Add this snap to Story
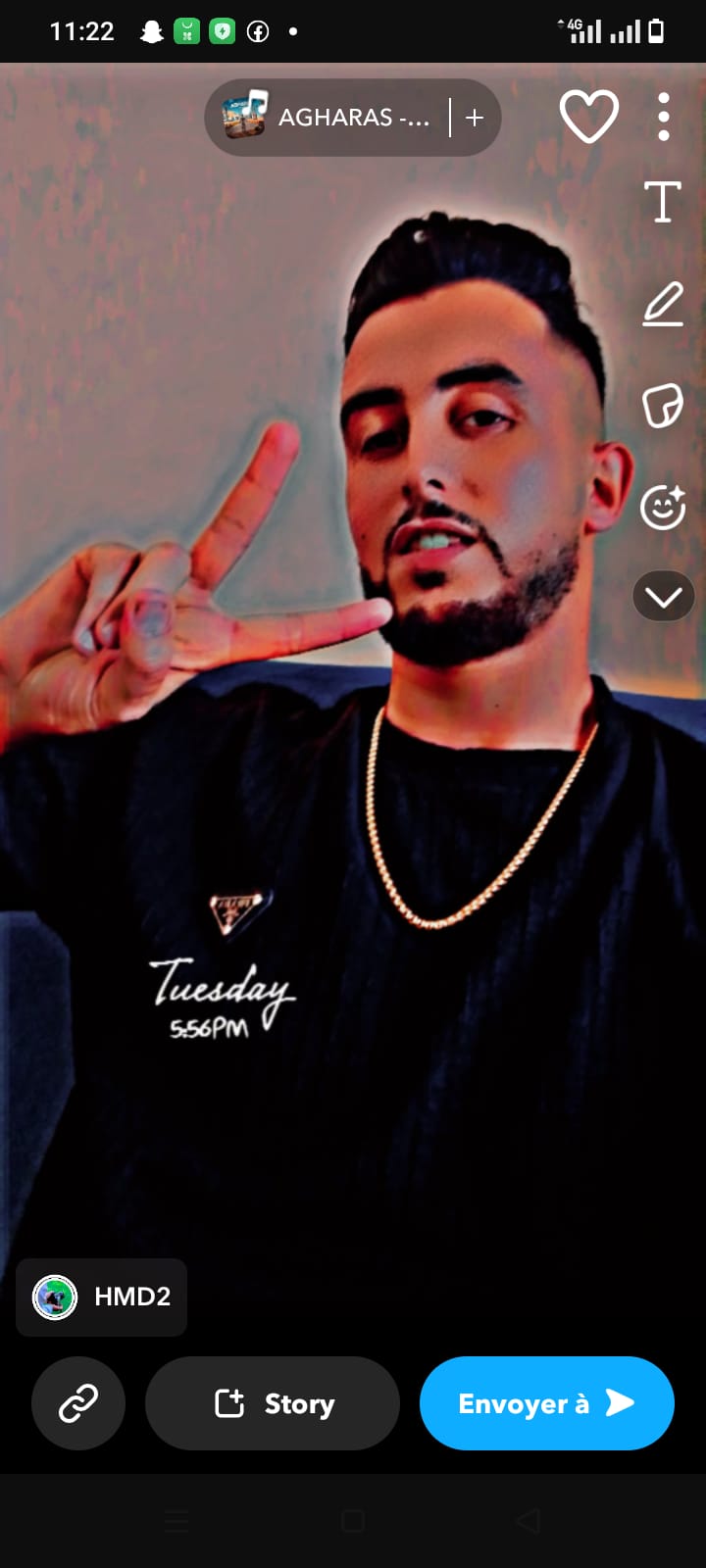Screen dimensions: 706x1568 (273, 1403)
